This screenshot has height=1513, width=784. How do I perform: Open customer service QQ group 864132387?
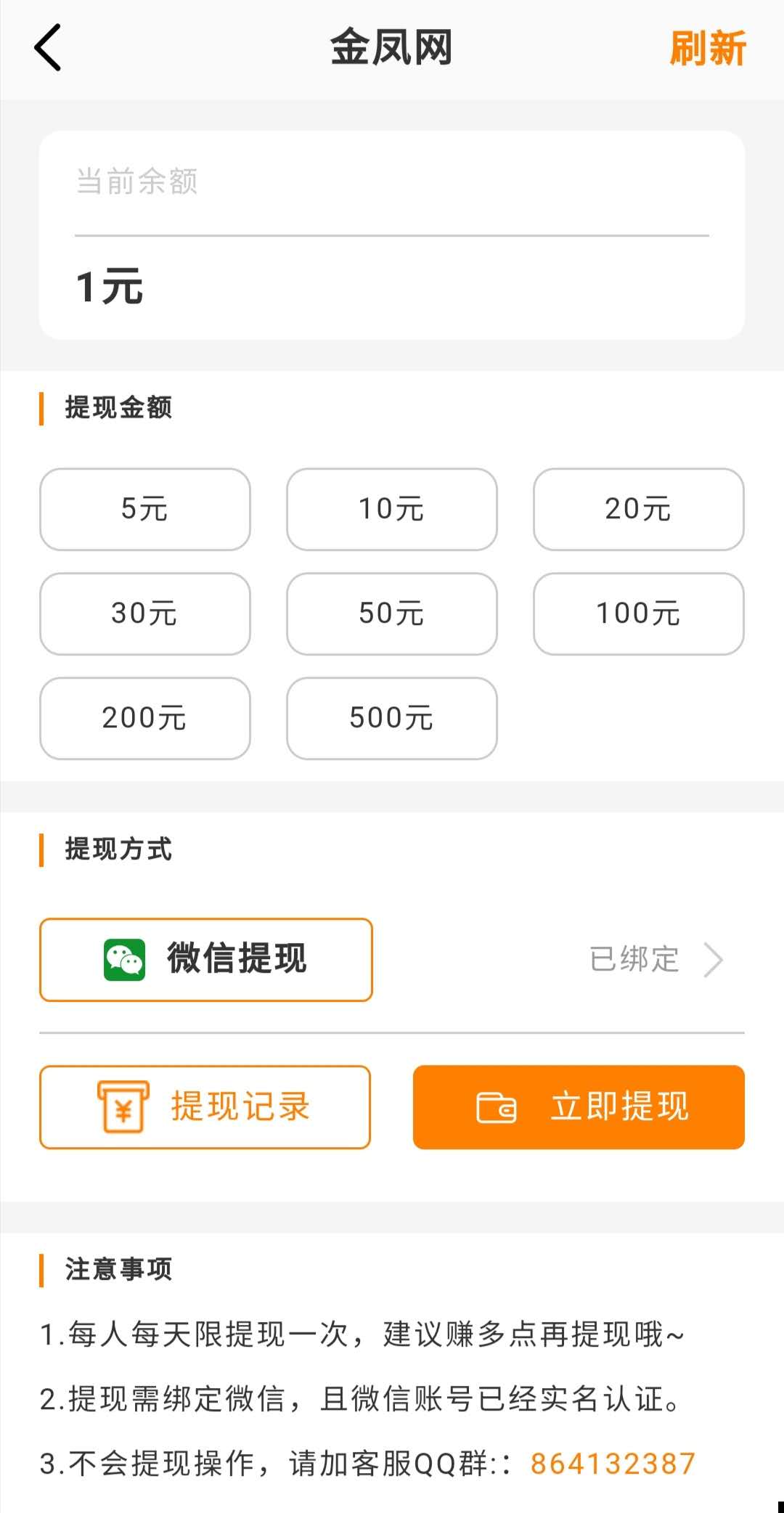click(x=613, y=1464)
